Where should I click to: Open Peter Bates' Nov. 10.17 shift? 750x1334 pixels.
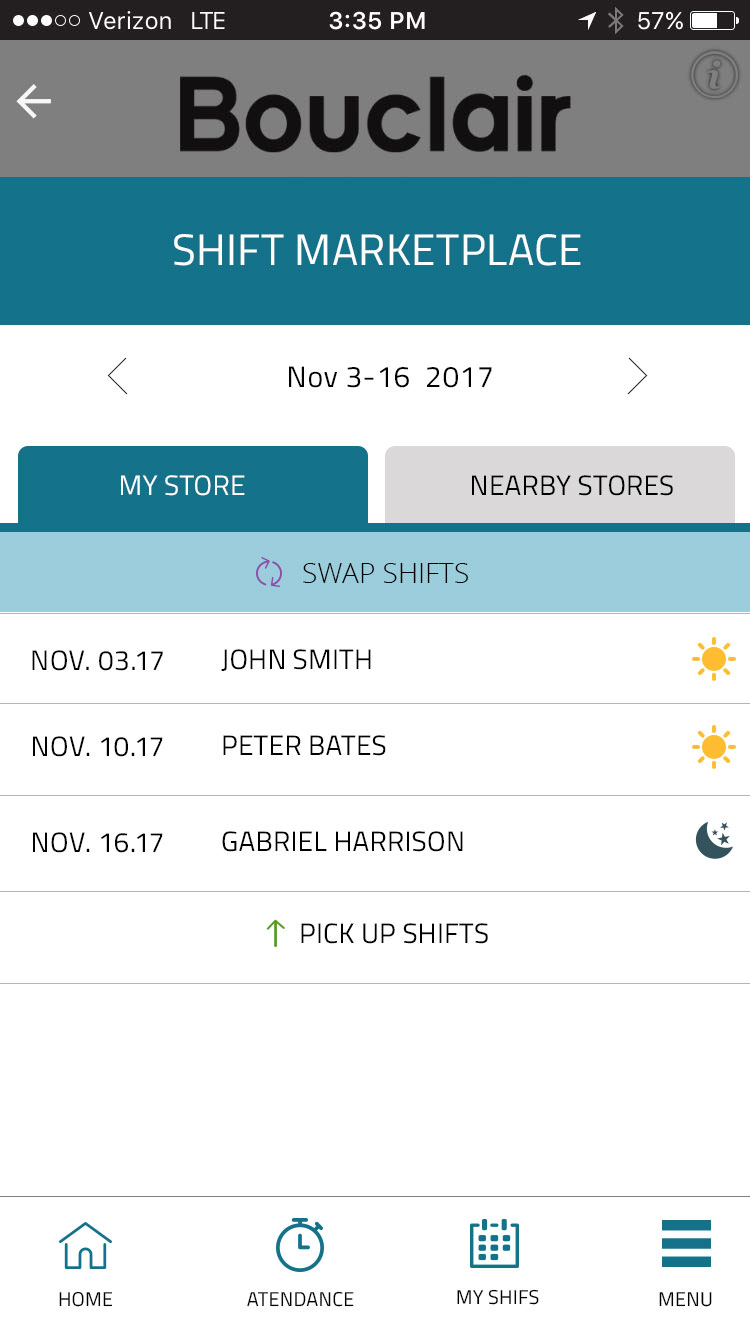(375, 749)
